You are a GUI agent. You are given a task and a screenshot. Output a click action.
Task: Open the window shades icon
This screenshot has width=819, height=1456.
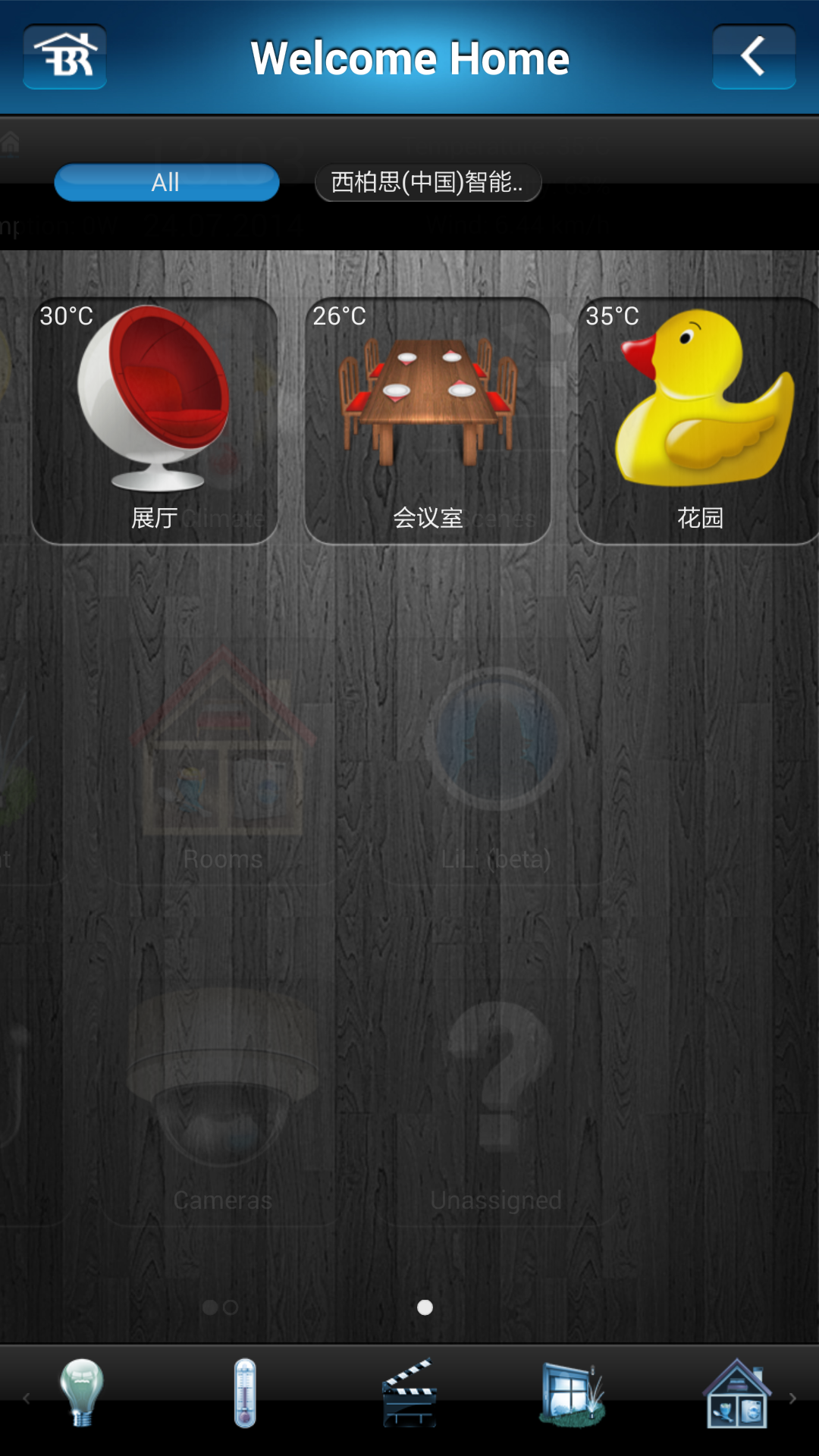(x=573, y=1394)
